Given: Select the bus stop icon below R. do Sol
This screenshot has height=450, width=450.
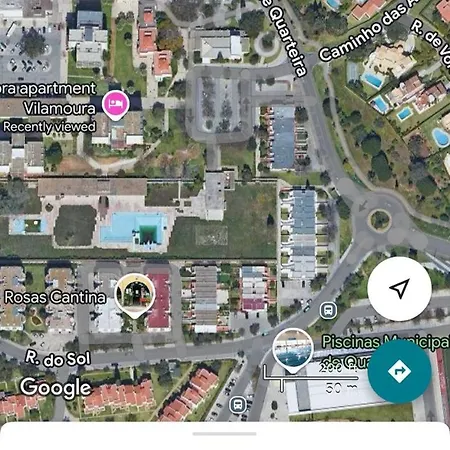Looking at the screenshot, I should pyautogui.click(x=238, y=405).
